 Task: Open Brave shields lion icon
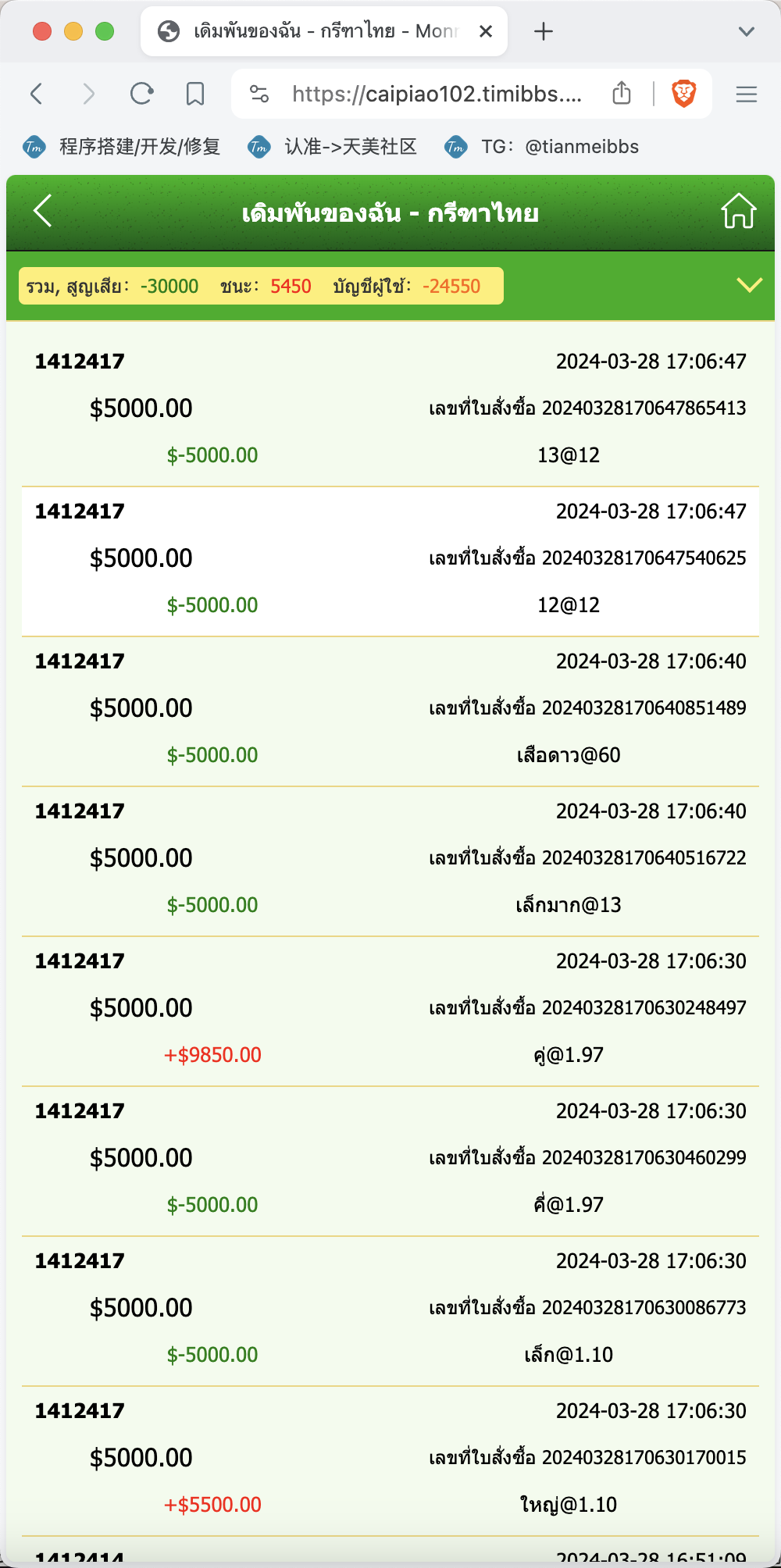pyautogui.click(x=684, y=94)
